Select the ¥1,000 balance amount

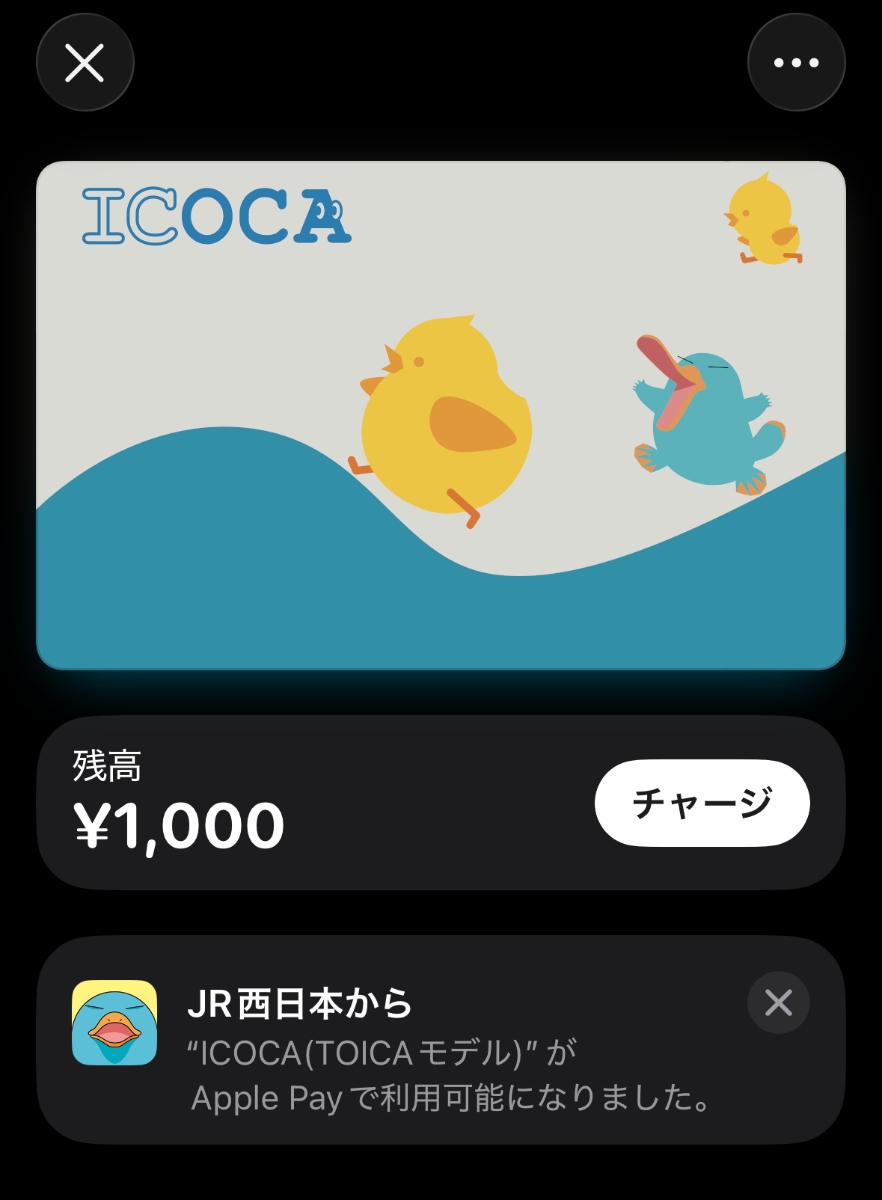pos(180,823)
